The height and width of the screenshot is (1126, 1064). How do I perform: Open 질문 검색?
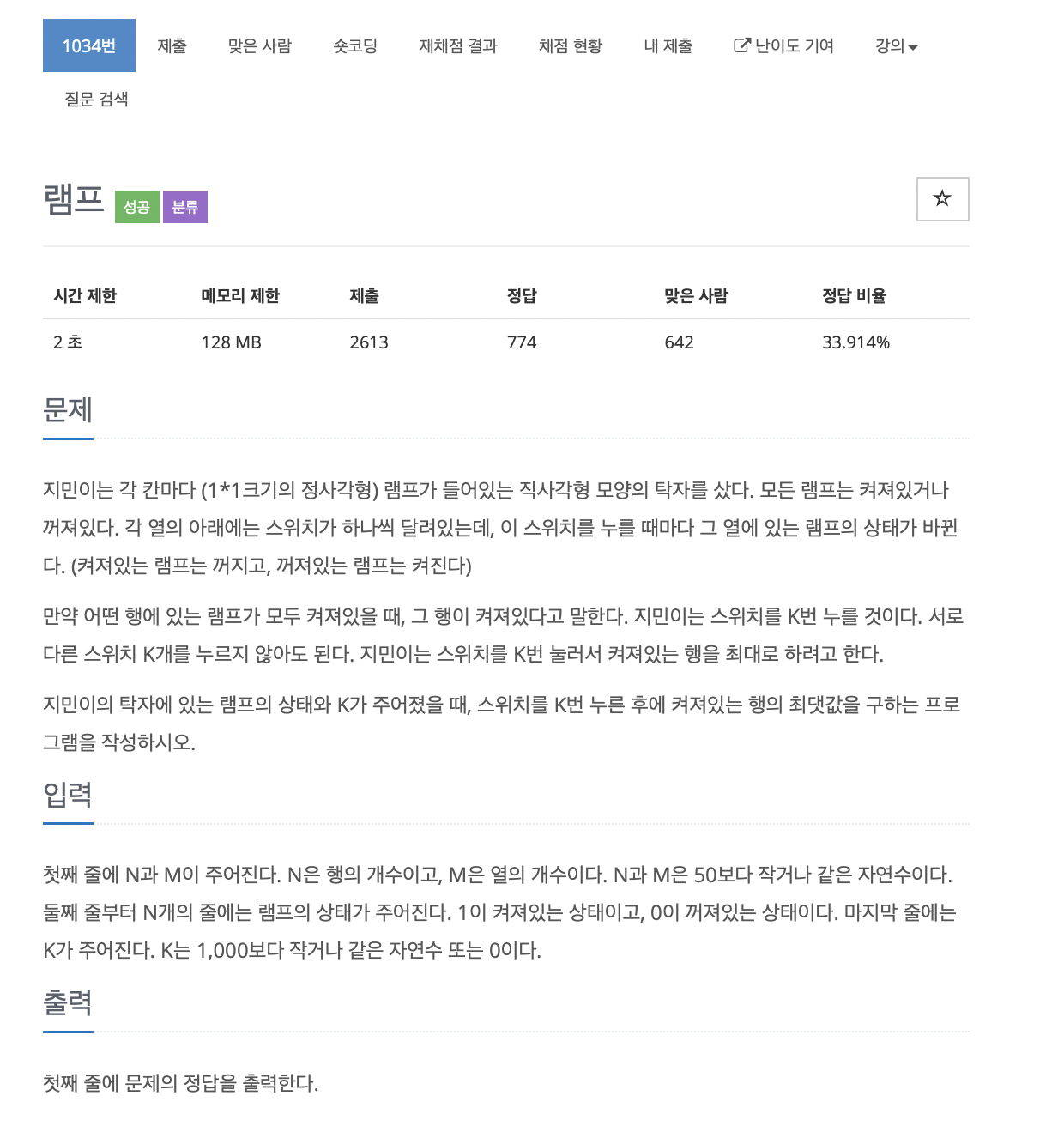click(x=96, y=99)
